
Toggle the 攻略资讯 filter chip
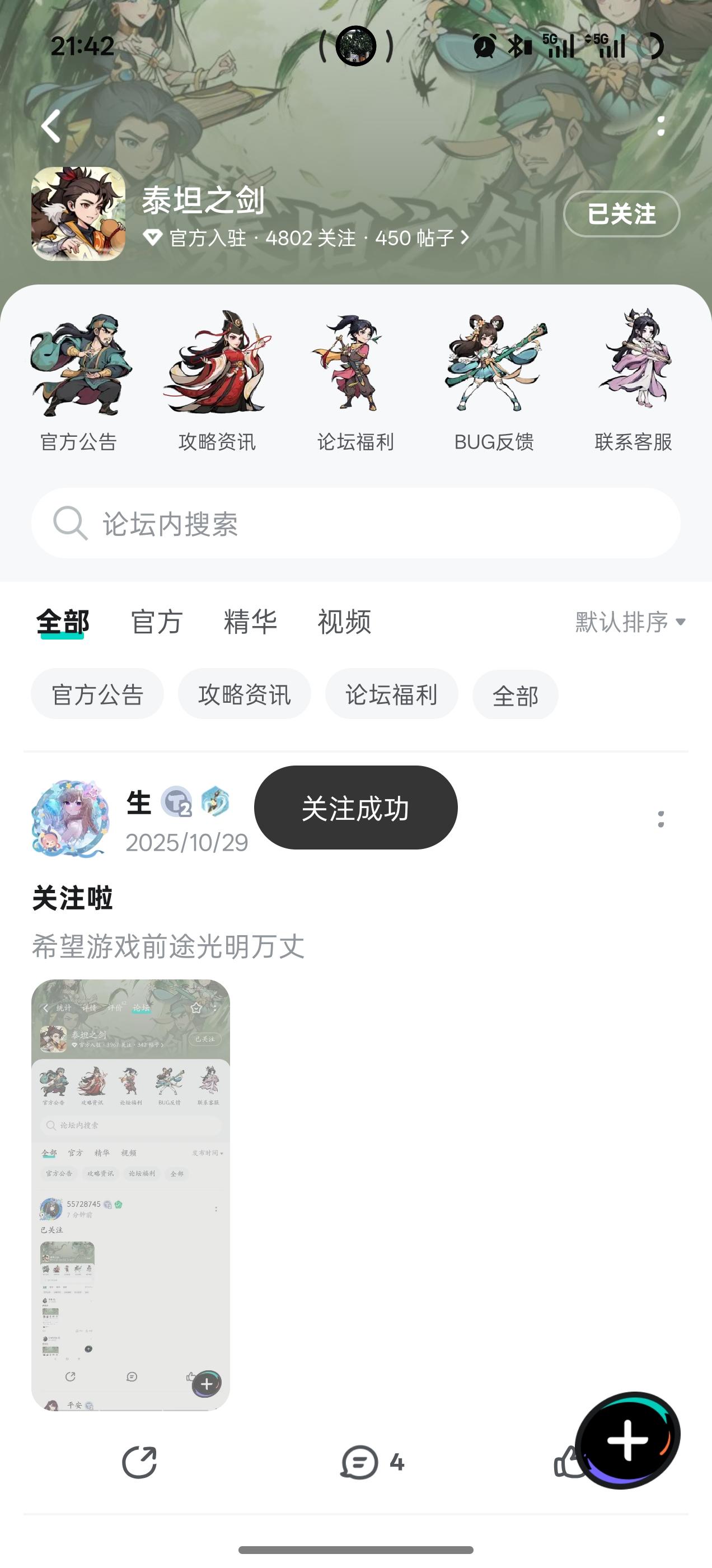(x=244, y=694)
